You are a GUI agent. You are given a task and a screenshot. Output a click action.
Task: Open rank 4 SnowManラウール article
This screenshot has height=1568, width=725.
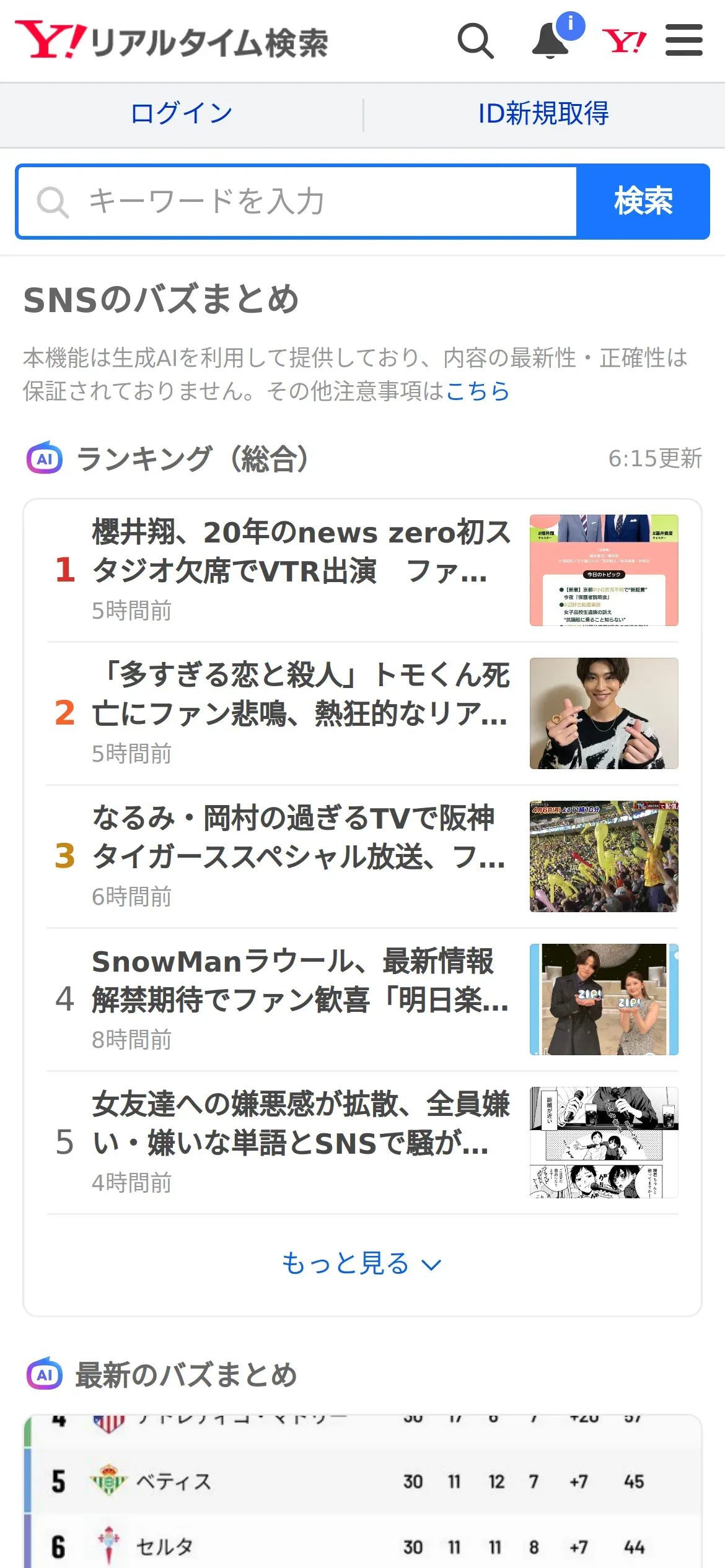(362, 1000)
